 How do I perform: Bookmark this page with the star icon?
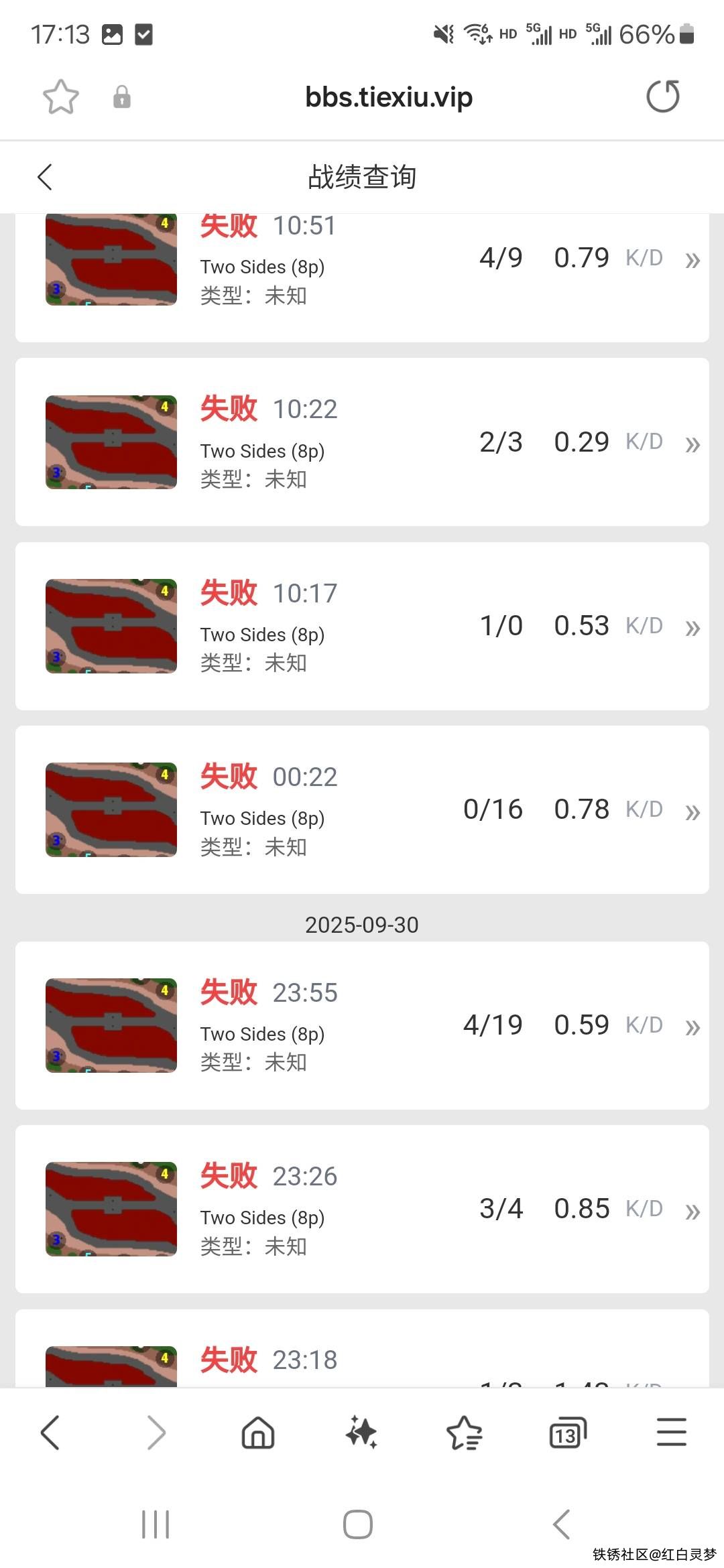[x=61, y=97]
